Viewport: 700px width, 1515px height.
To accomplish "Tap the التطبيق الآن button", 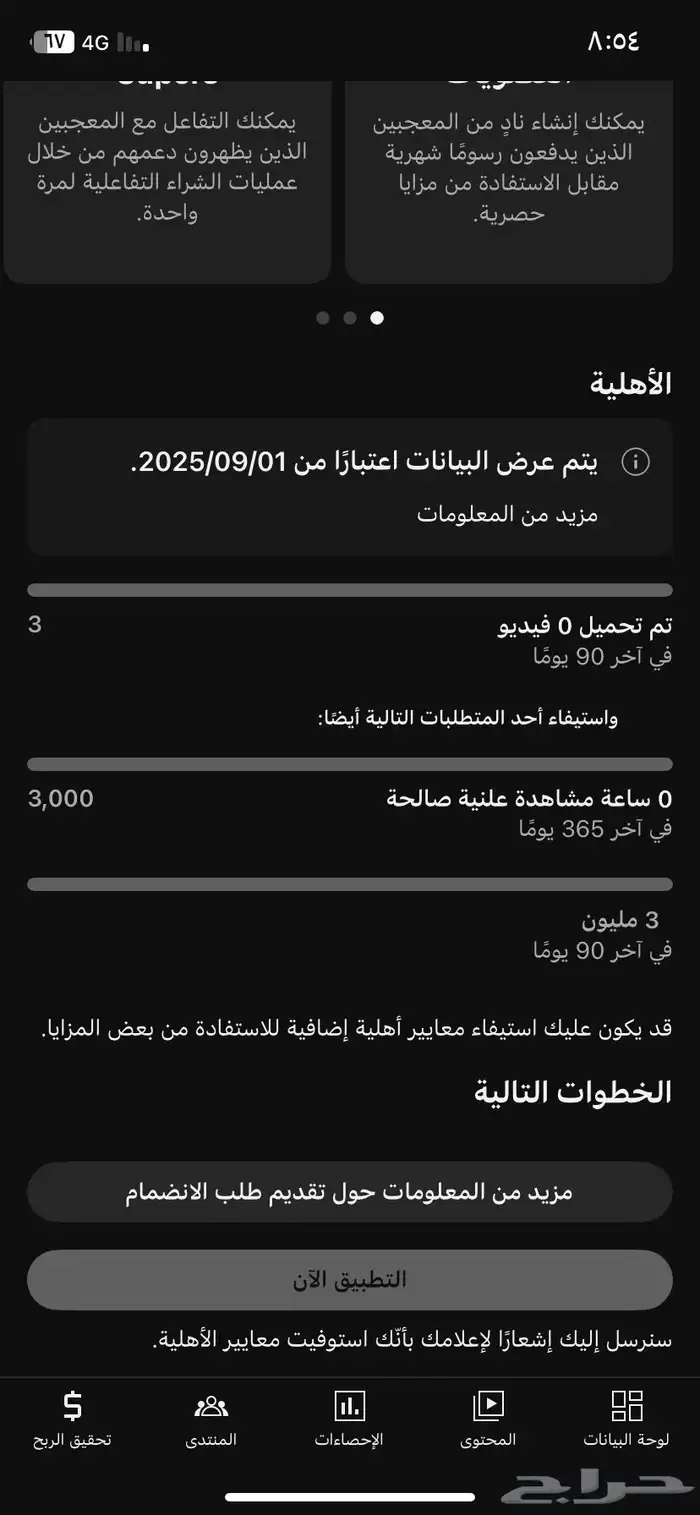I will (x=349, y=1280).
